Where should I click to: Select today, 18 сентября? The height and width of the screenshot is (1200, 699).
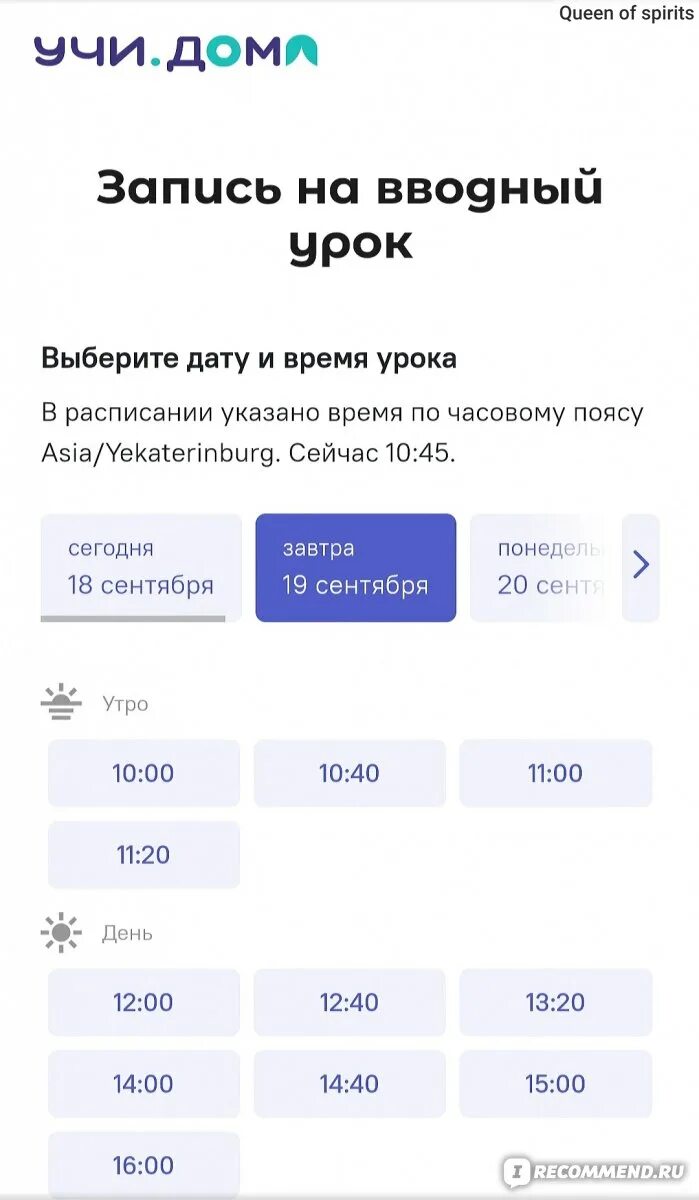[x=141, y=568]
